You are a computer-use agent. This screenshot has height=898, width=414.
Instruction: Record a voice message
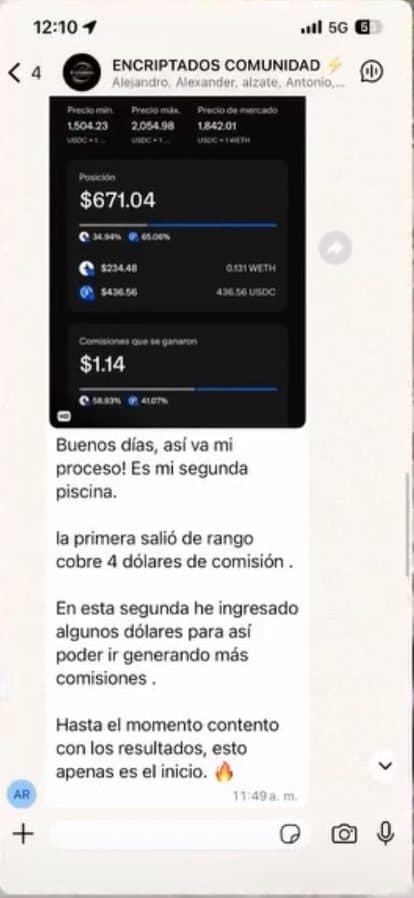(386, 833)
